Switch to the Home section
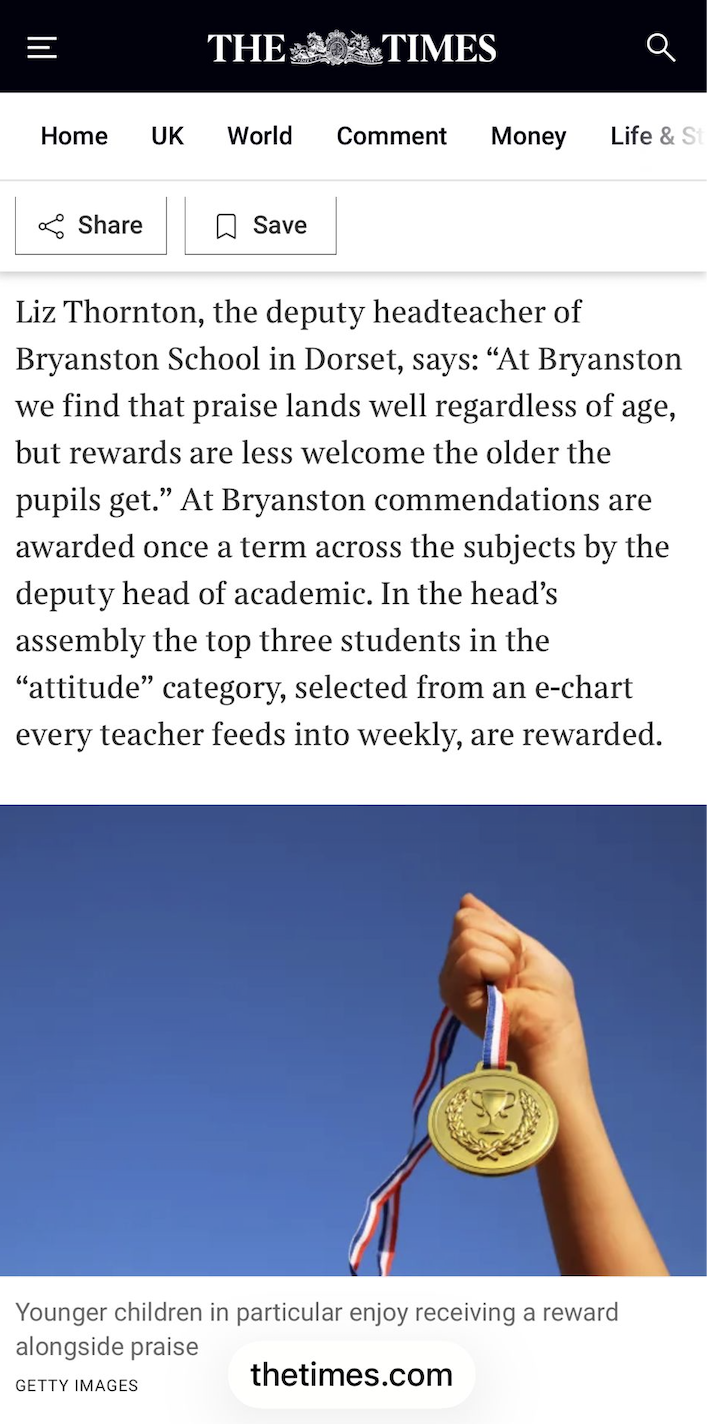The width and height of the screenshot is (708, 1424). (74, 136)
